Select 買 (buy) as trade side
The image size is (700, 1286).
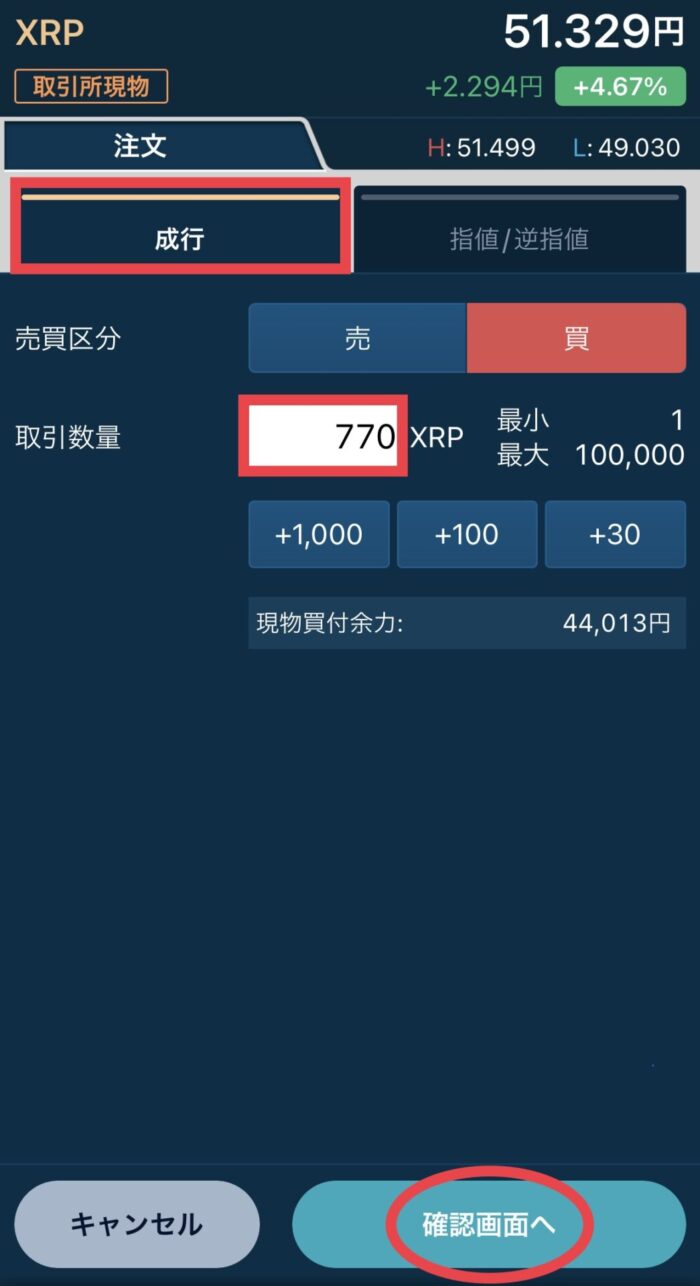(x=576, y=338)
